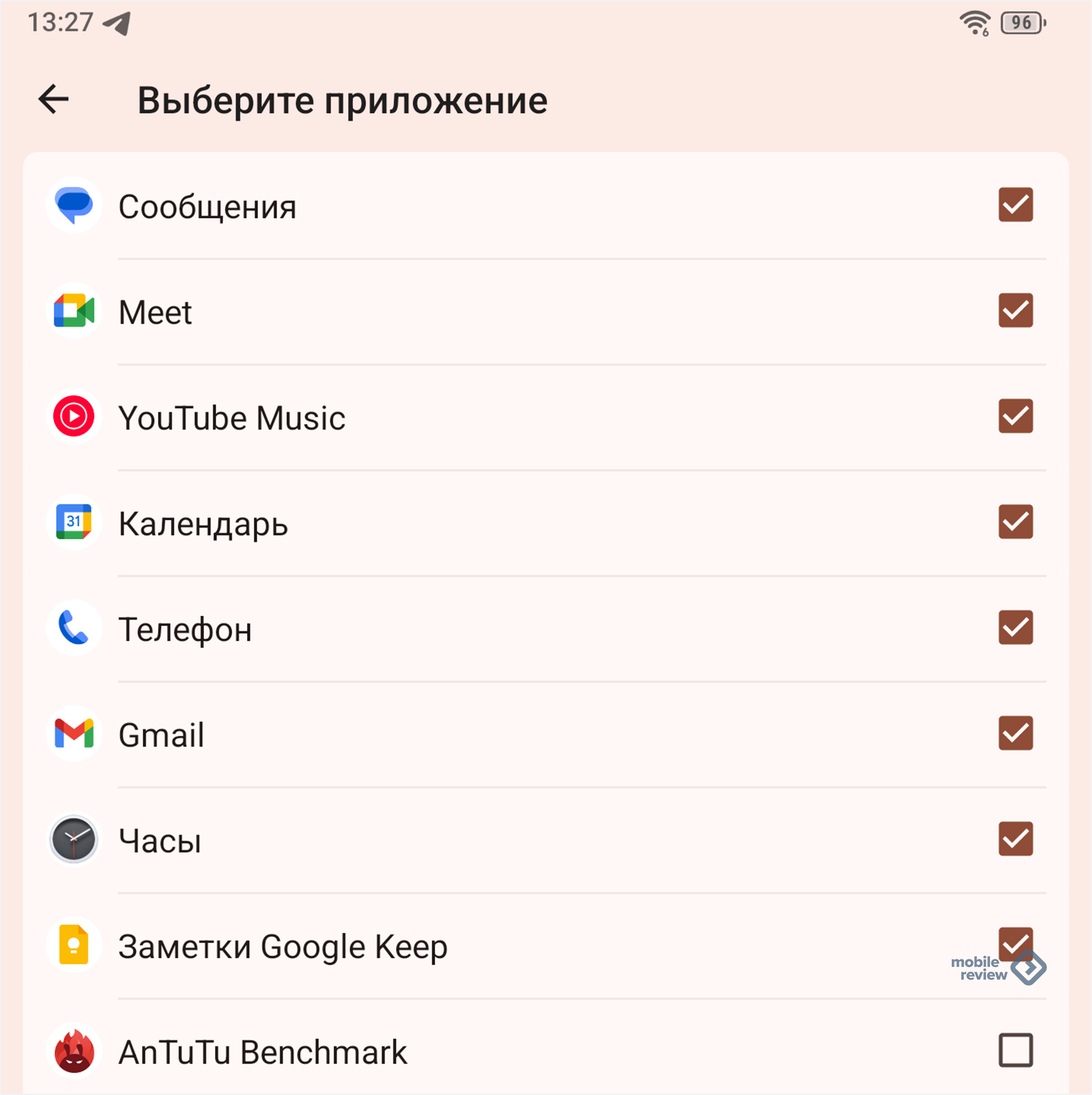Deselect the Meet app
This screenshot has height=1095, width=1092.
pyautogui.click(x=1015, y=311)
